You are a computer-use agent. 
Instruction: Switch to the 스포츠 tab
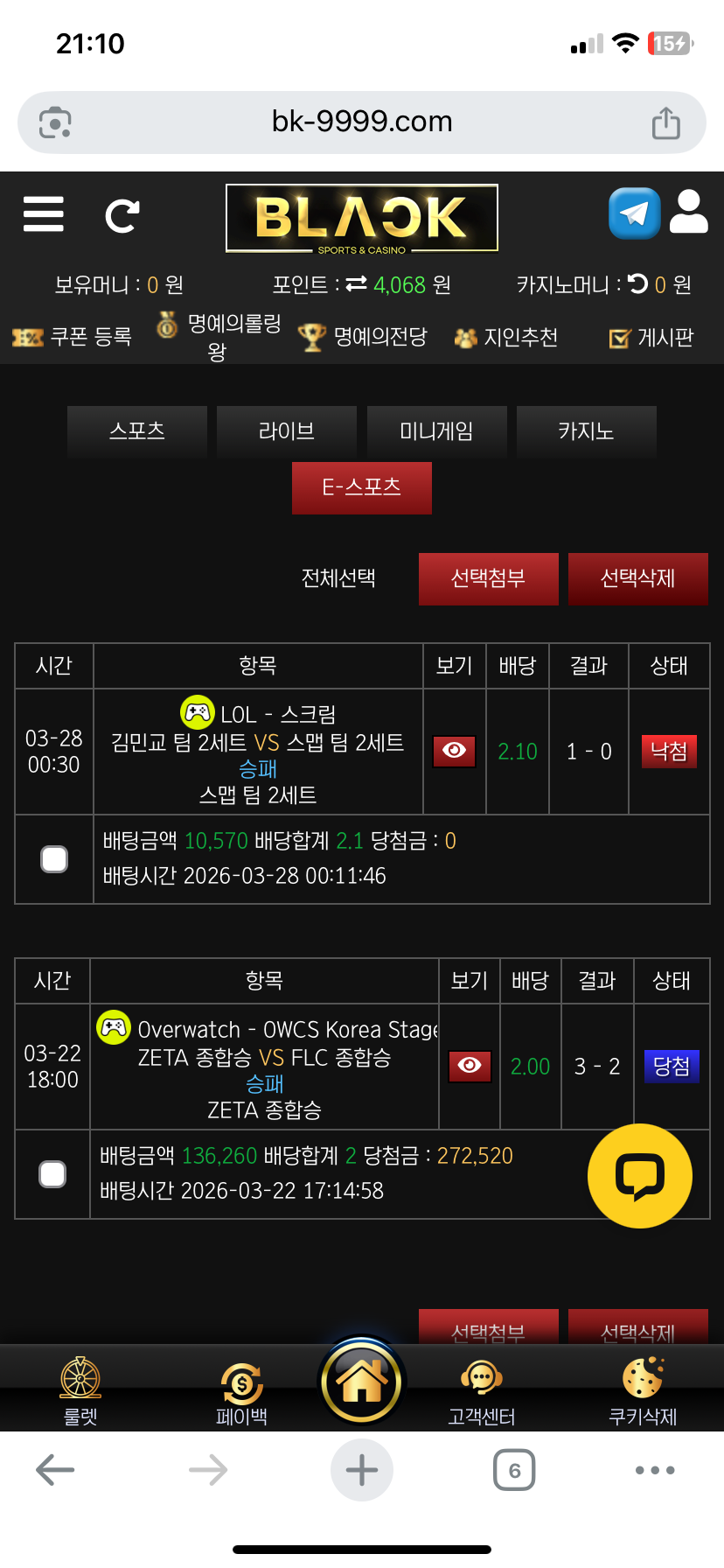click(x=137, y=431)
